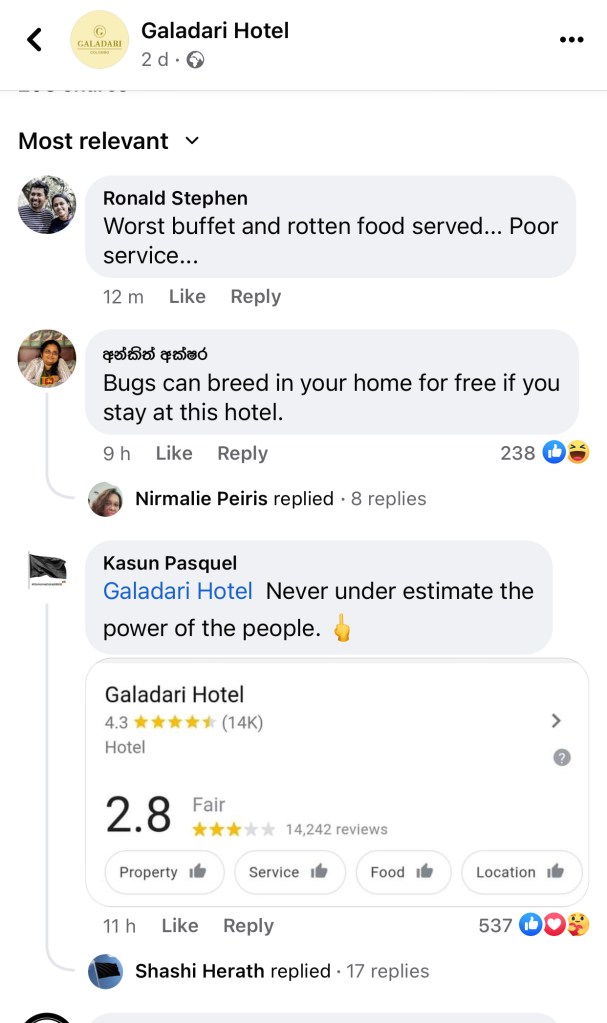Like Ronald Stephen's comment

[187, 297]
